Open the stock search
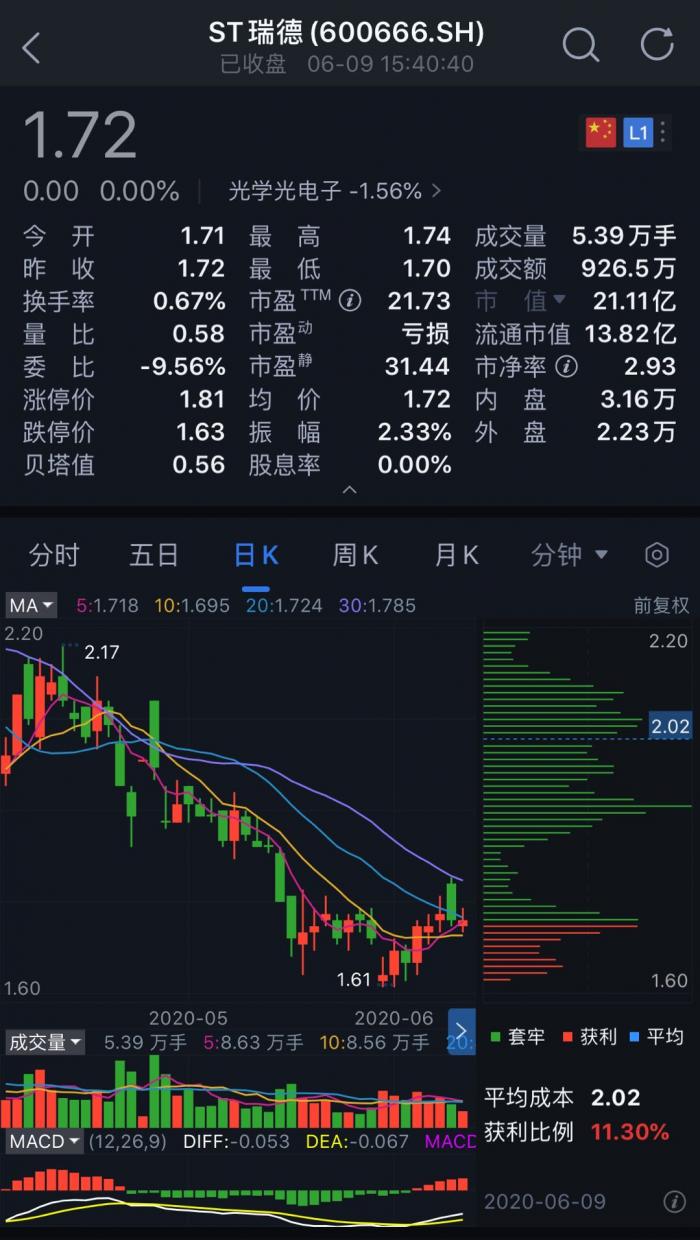 [x=580, y=45]
